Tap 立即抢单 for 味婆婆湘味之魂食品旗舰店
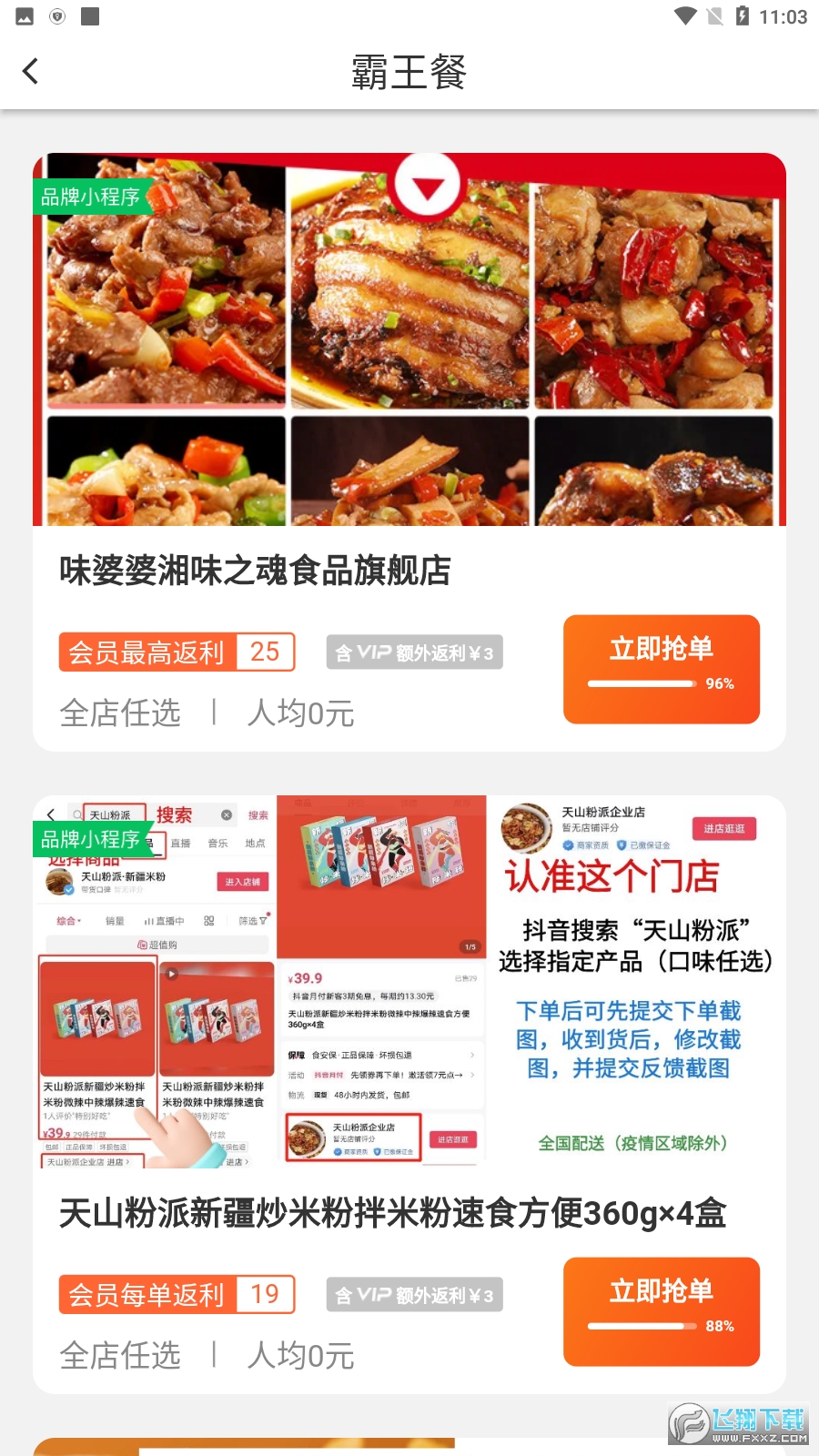The width and height of the screenshot is (819, 1456). click(661, 668)
